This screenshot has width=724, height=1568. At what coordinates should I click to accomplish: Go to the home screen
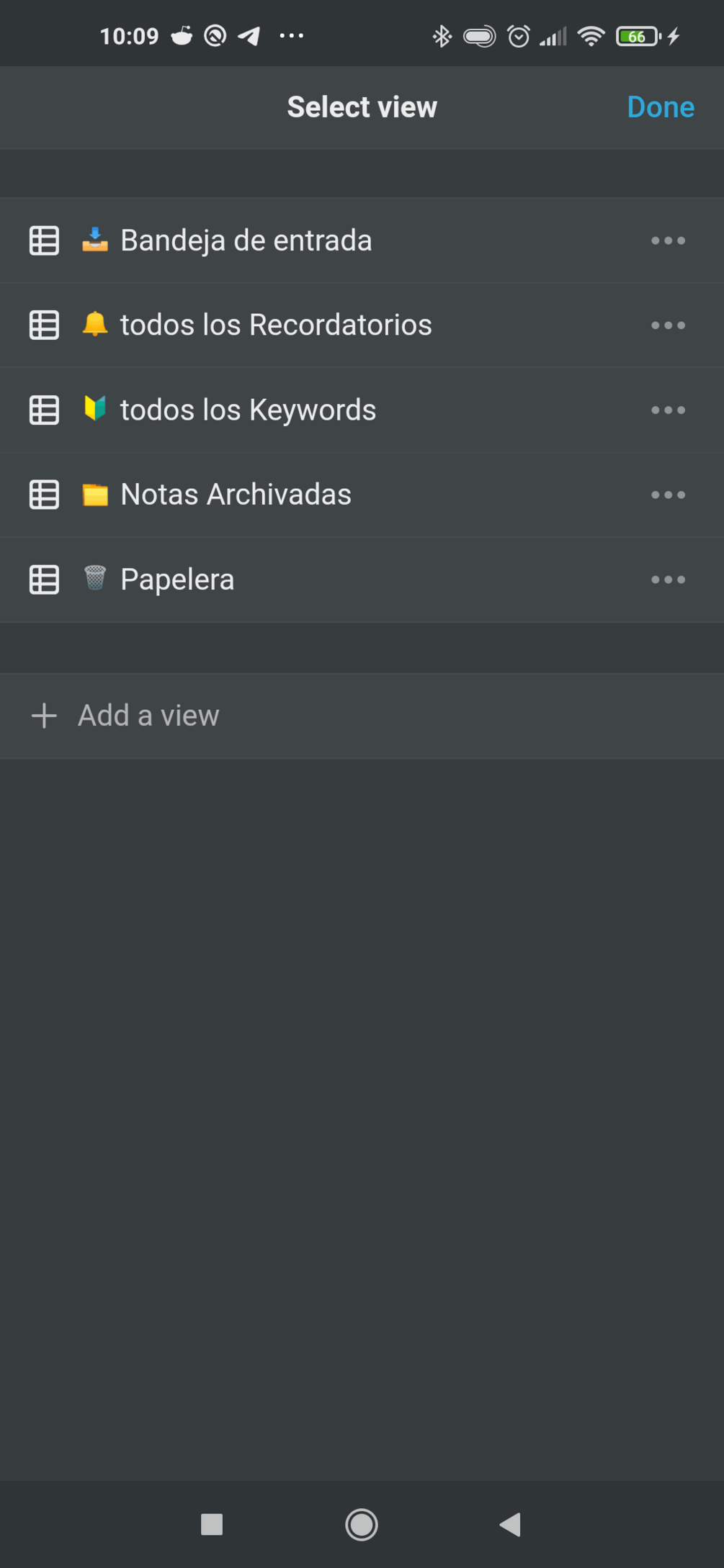pos(362,1524)
